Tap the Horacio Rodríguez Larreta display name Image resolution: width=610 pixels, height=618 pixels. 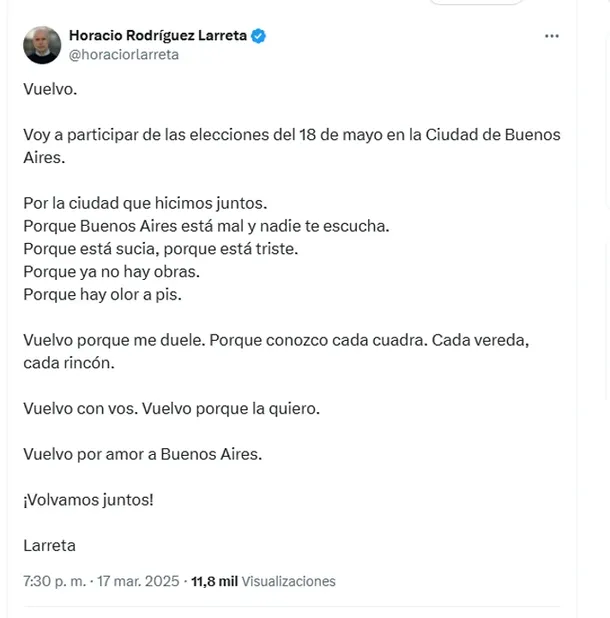click(x=158, y=36)
